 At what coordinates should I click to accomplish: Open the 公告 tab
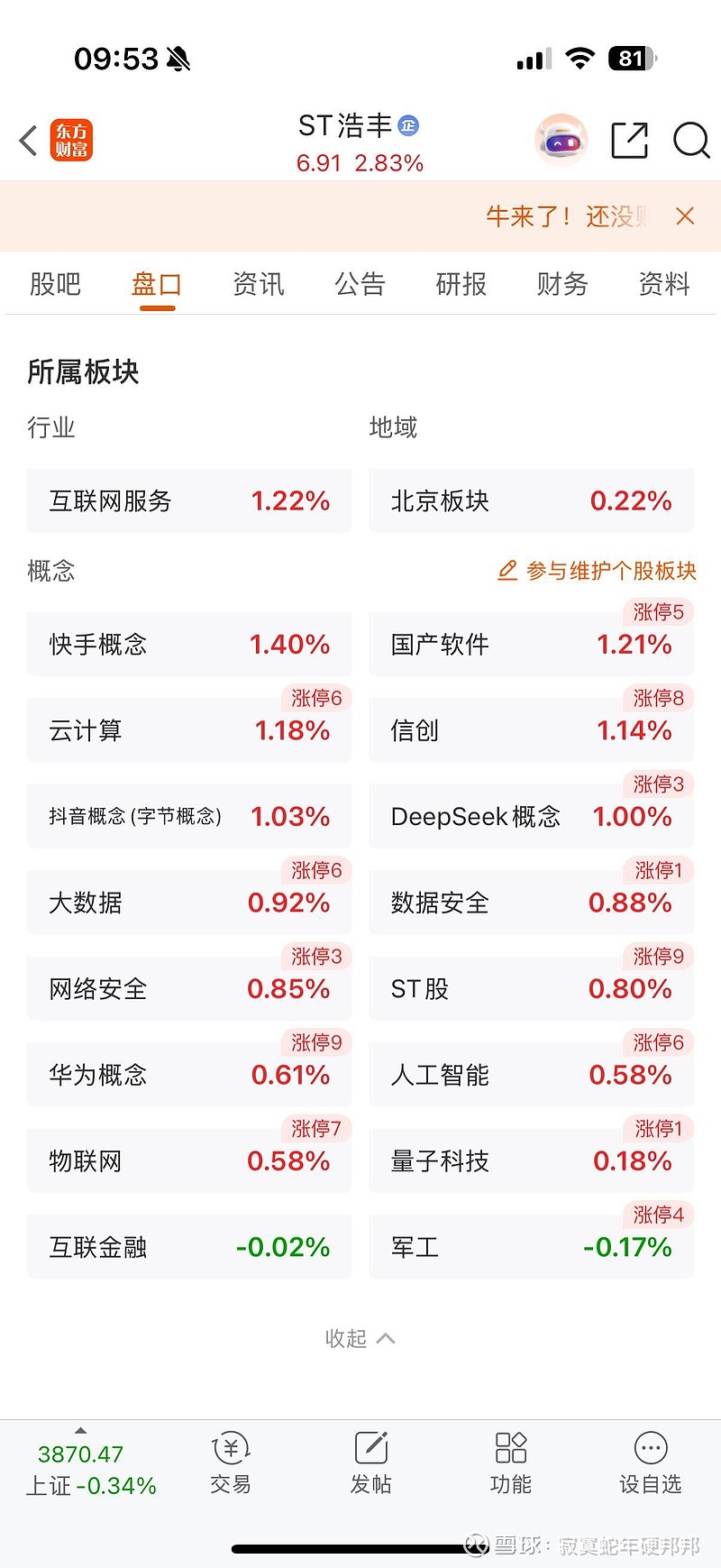click(360, 284)
